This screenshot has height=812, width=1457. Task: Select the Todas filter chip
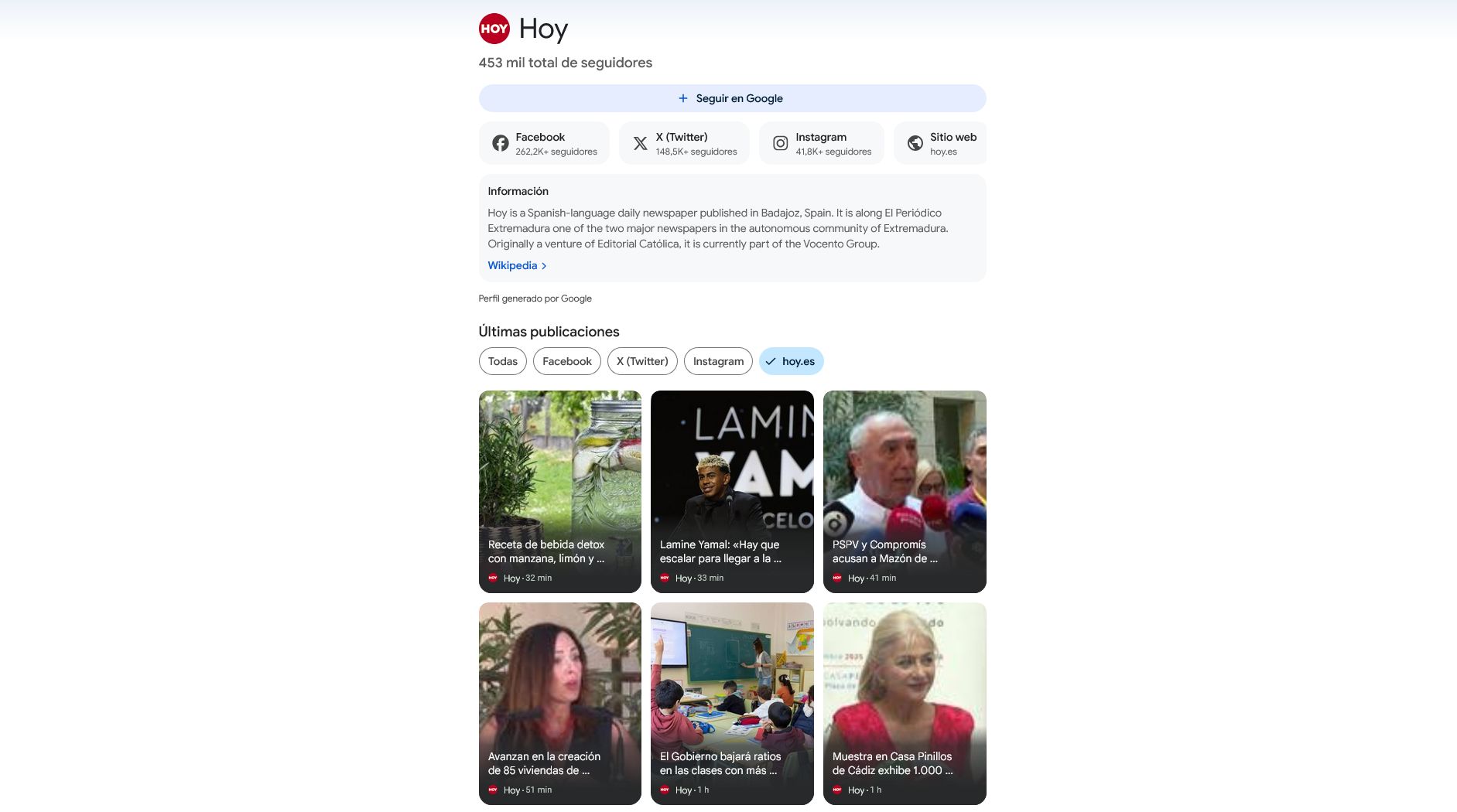(502, 361)
